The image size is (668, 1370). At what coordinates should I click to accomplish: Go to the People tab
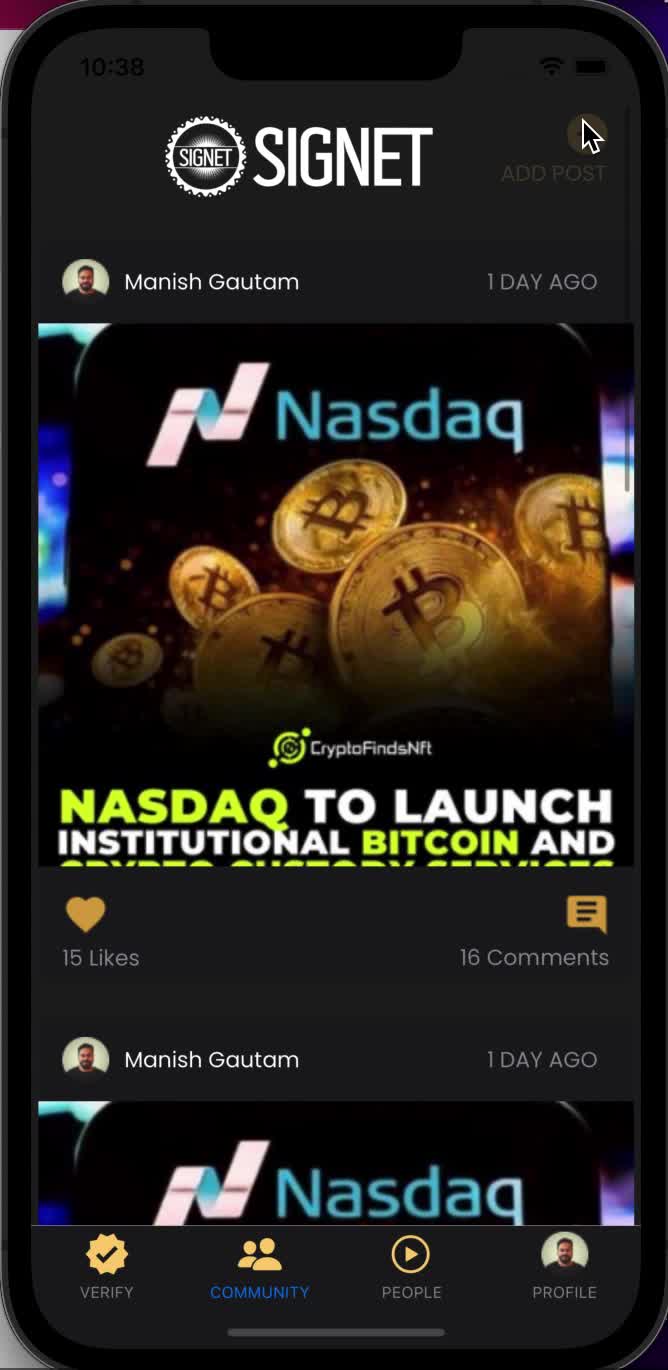(411, 1266)
